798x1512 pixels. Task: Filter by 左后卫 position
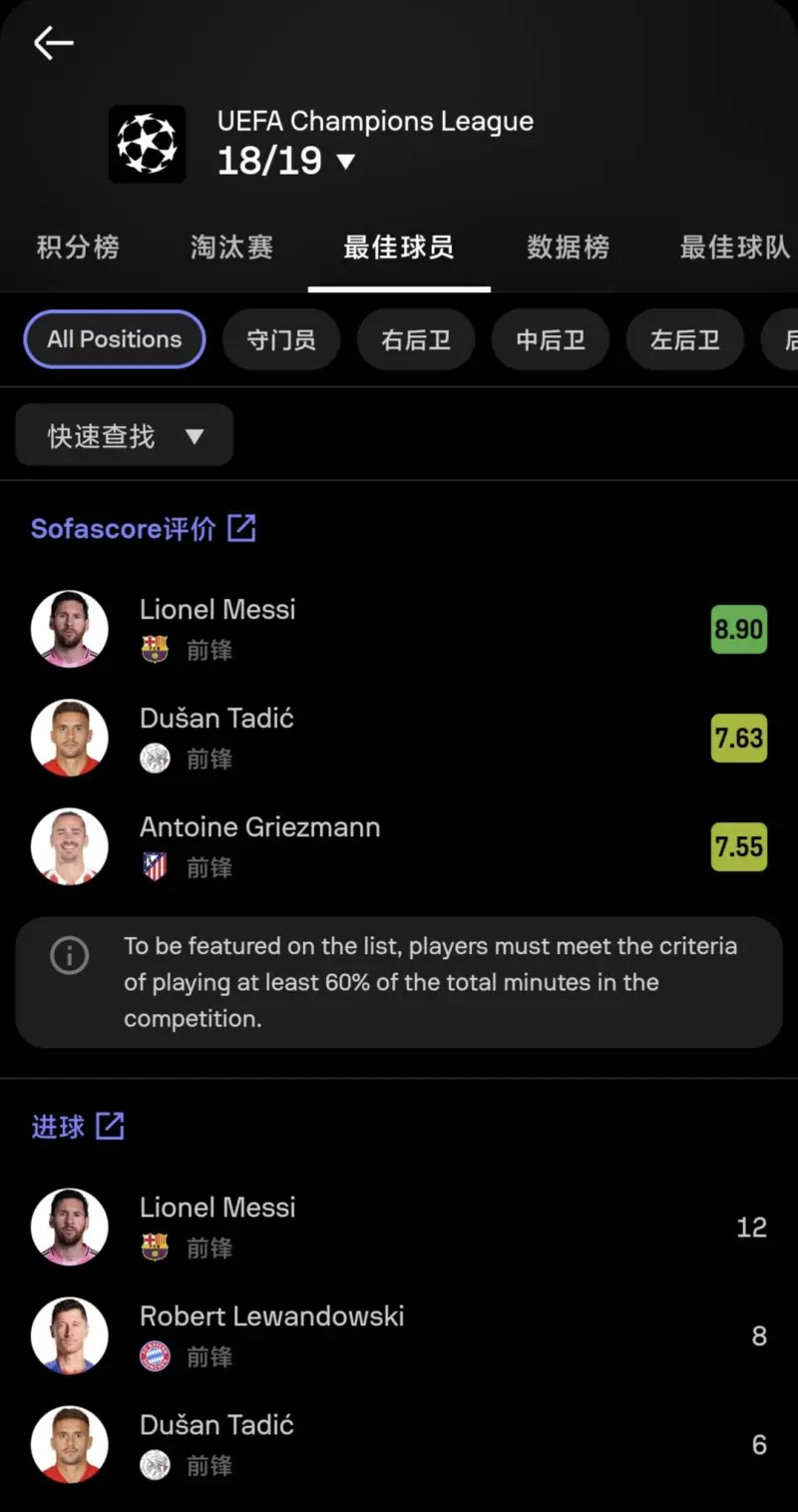coord(685,339)
